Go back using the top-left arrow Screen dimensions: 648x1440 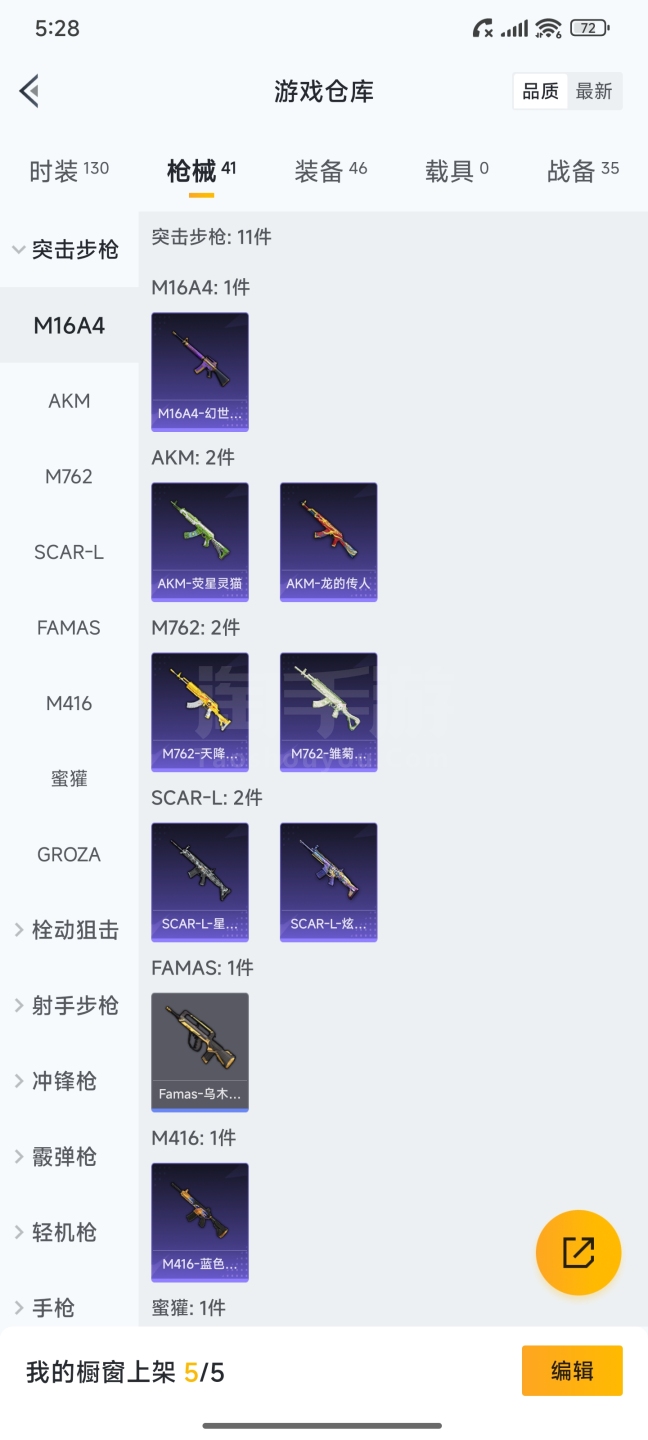coord(30,91)
